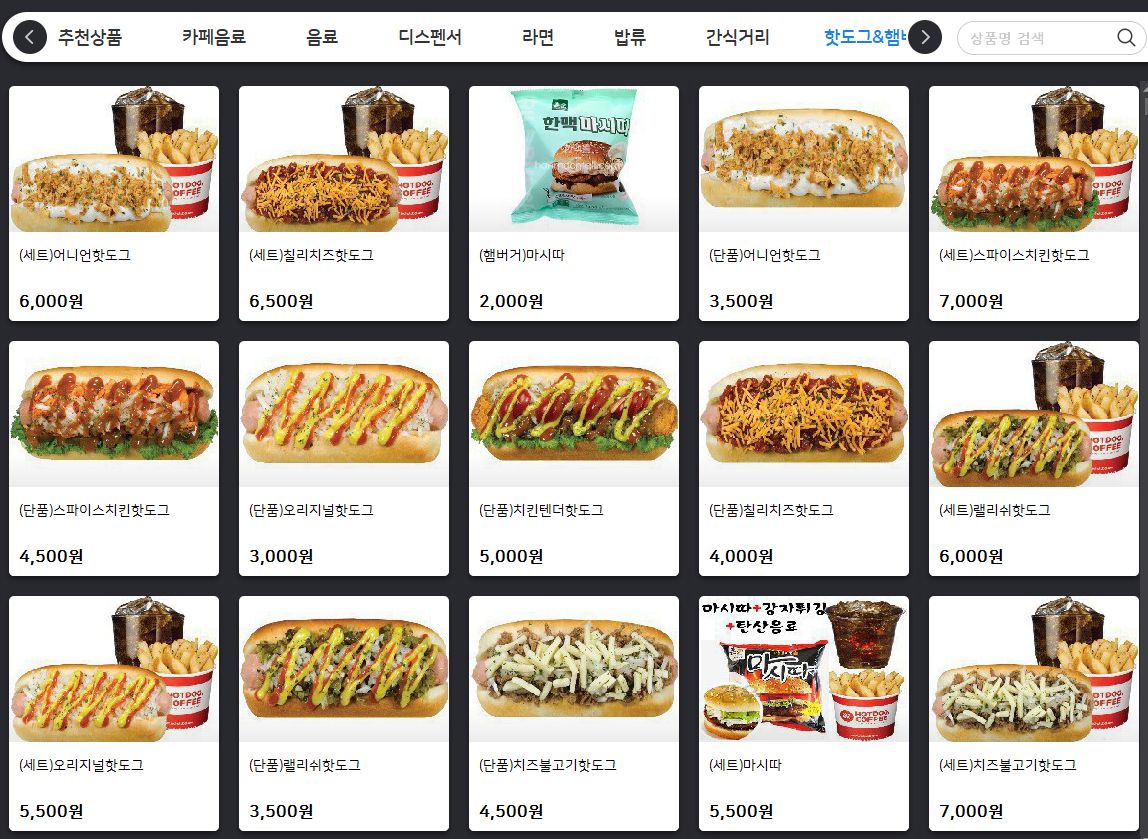Select the (세트)렐리쉬핫도그 item
This screenshot has height=839, width=1148.
coord(1034,458)
